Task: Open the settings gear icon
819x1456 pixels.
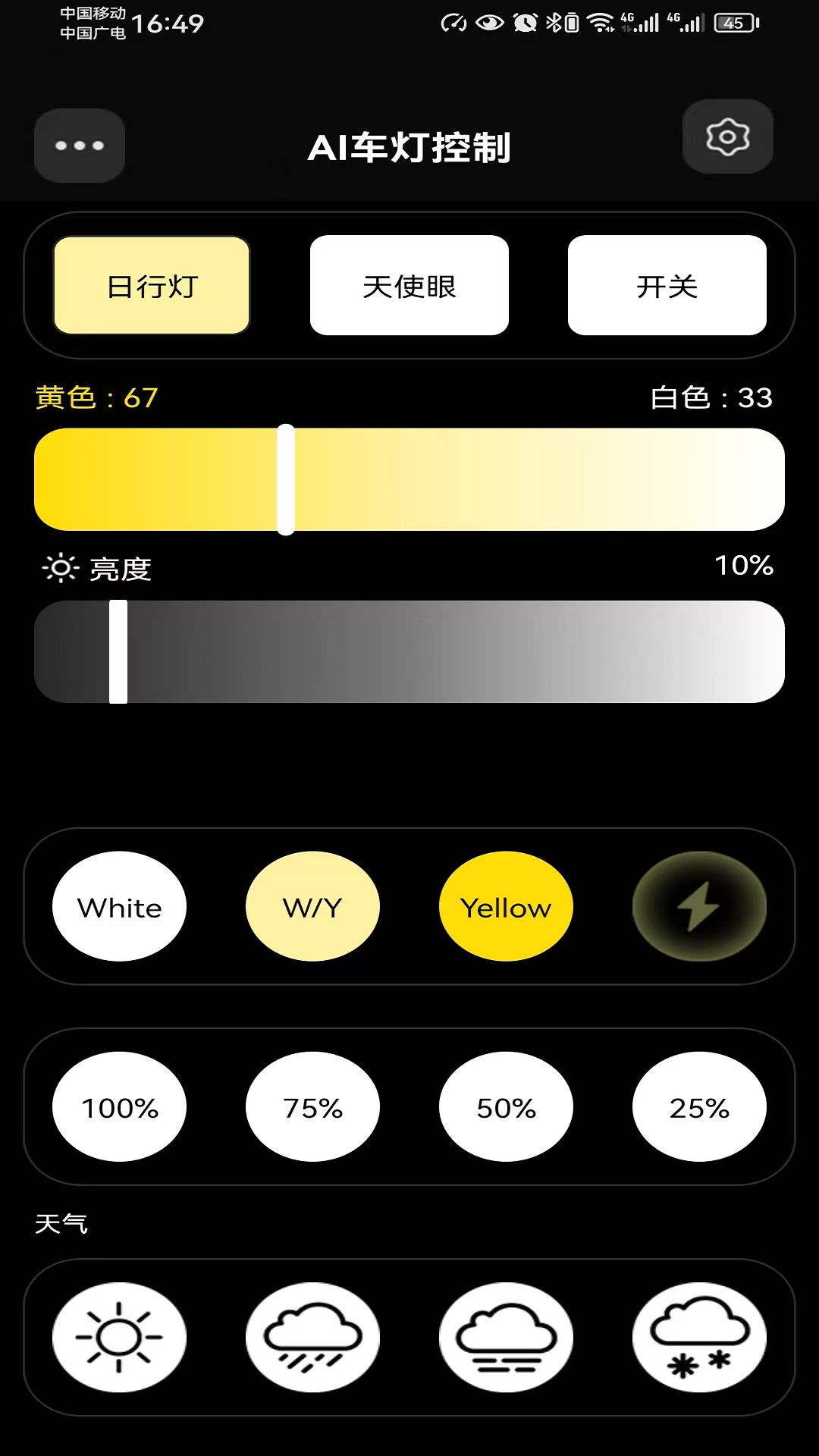Action: [x=727, y=136]
